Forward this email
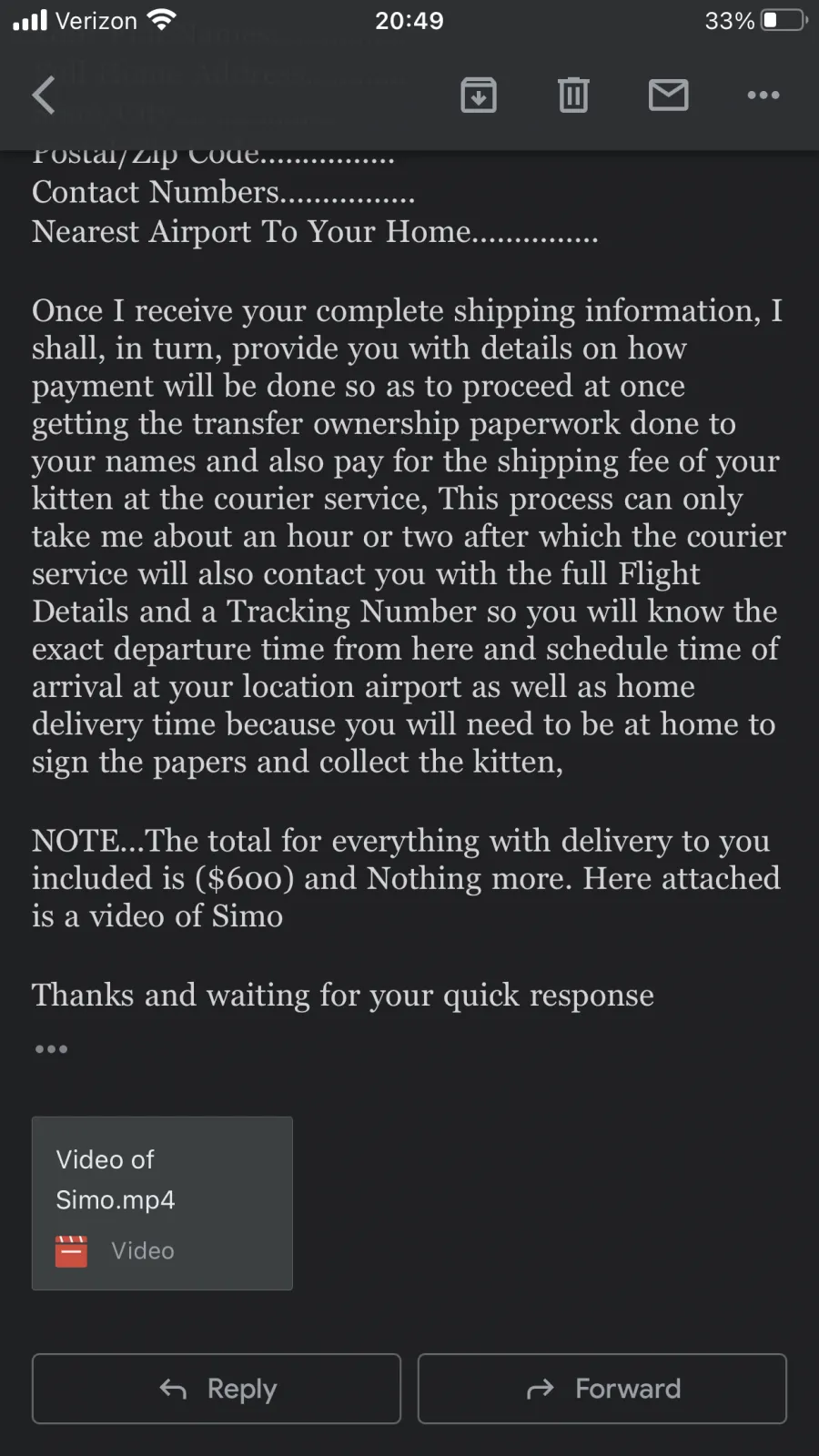Screen dimensions: 819x1456 click(602, 1389)
